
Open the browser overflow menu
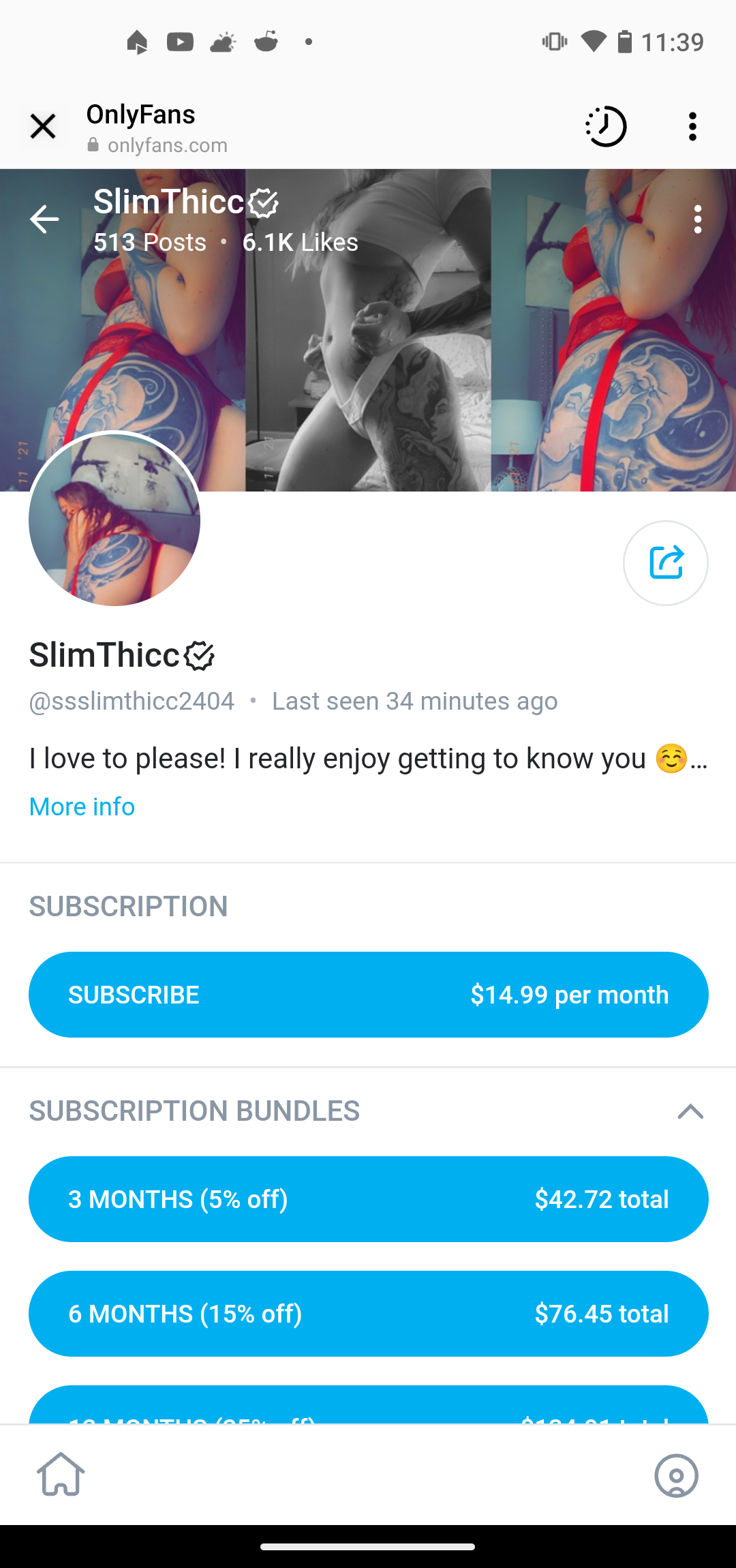point(692,126)
